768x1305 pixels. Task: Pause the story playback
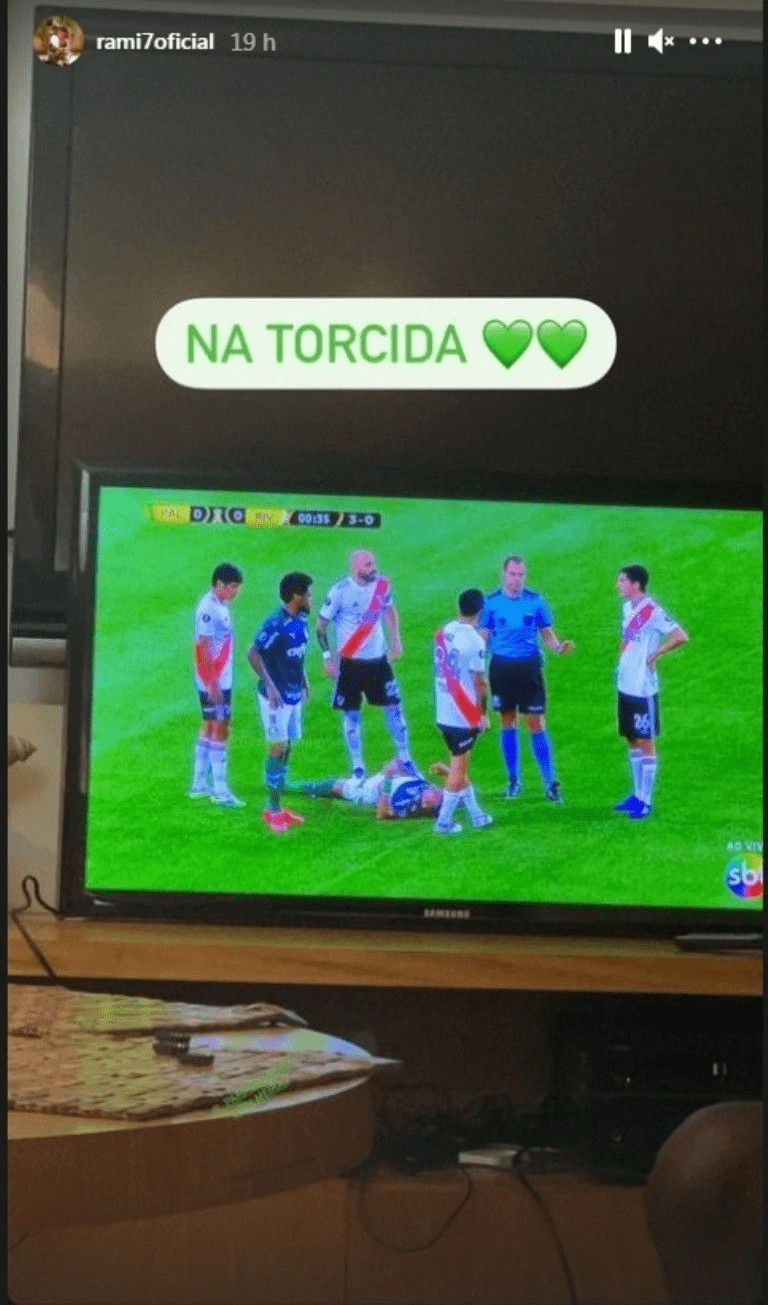[x=622, y=42]
